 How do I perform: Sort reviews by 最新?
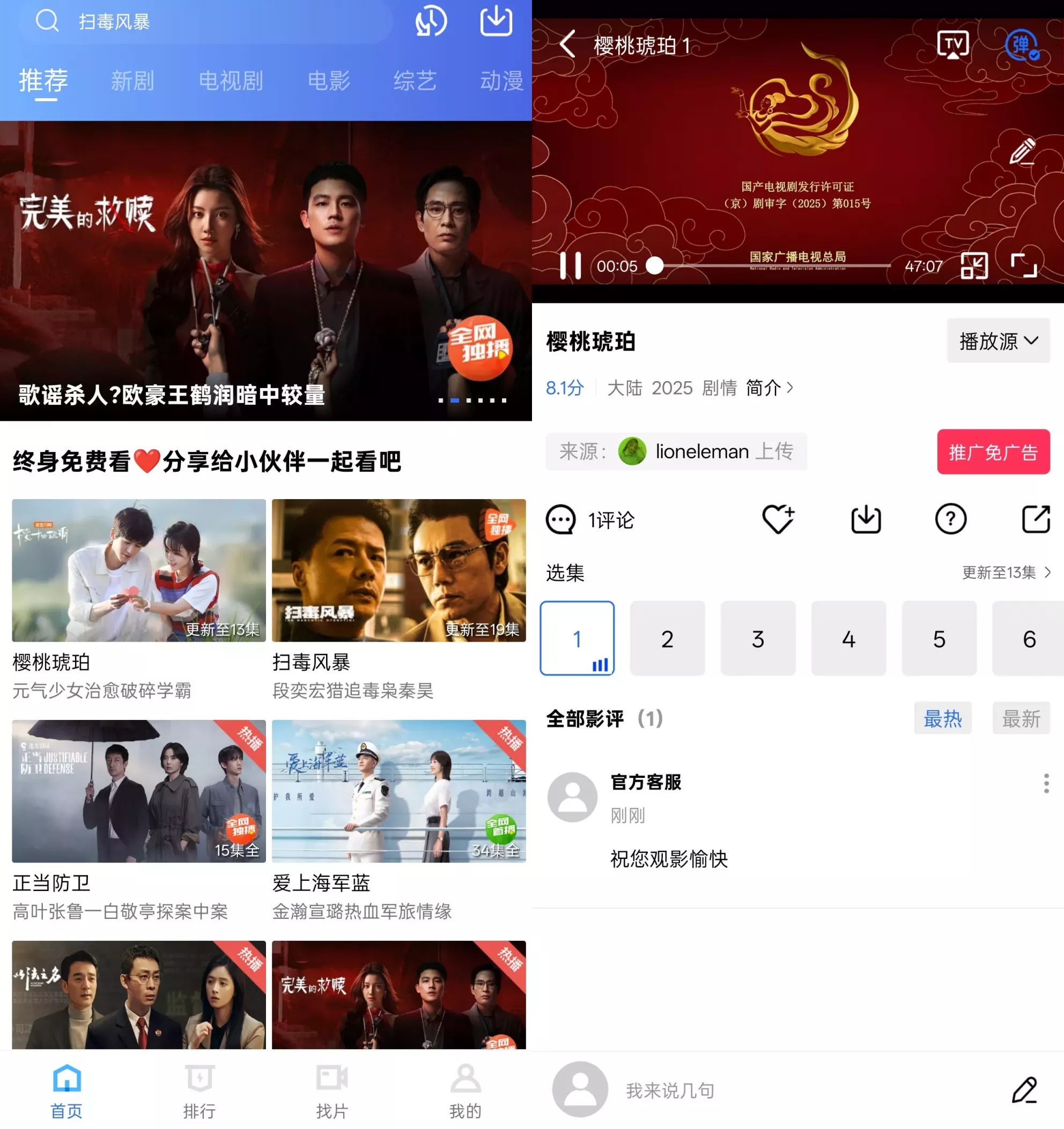1020,718
